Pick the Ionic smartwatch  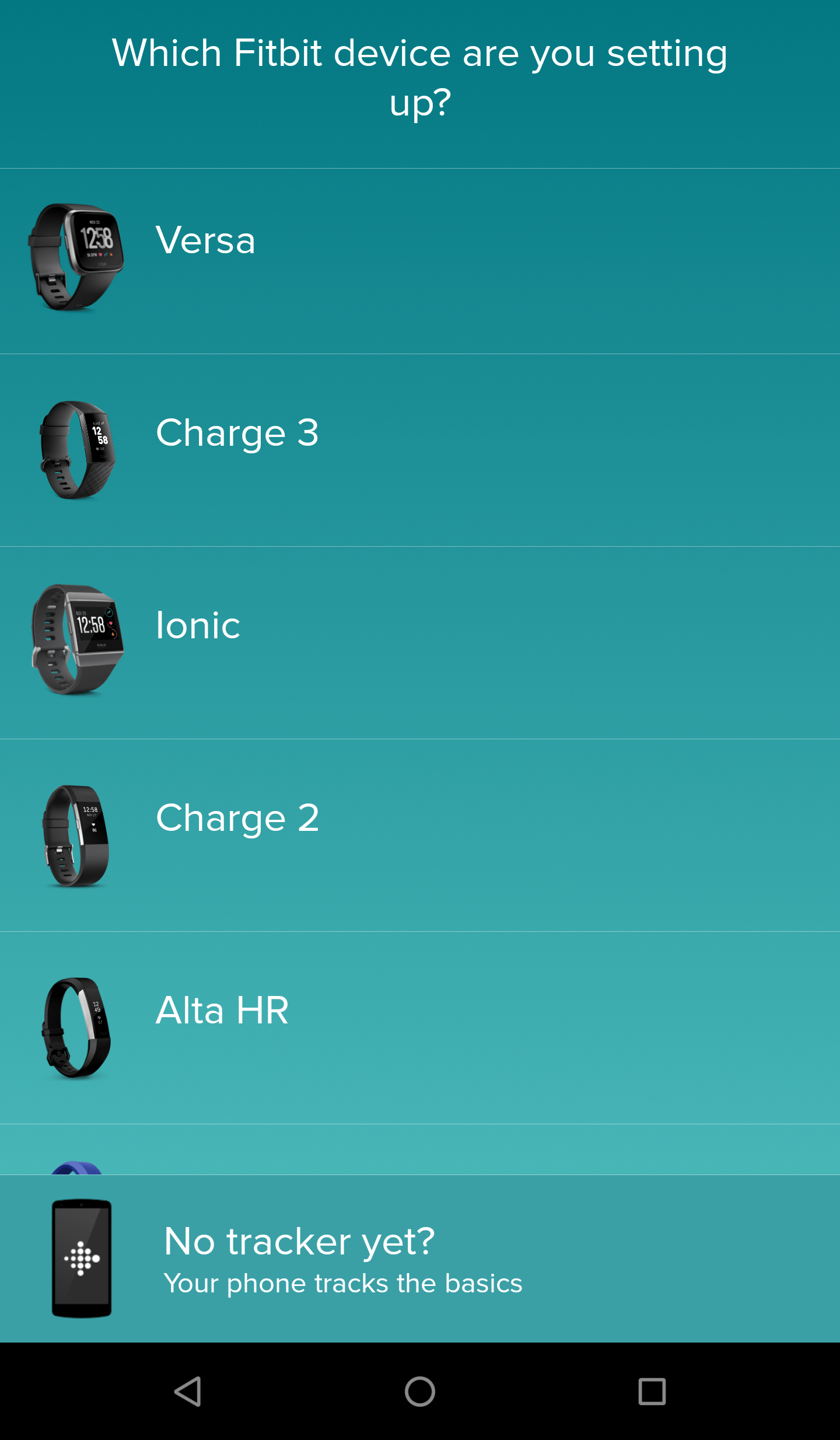coord(420,642)
